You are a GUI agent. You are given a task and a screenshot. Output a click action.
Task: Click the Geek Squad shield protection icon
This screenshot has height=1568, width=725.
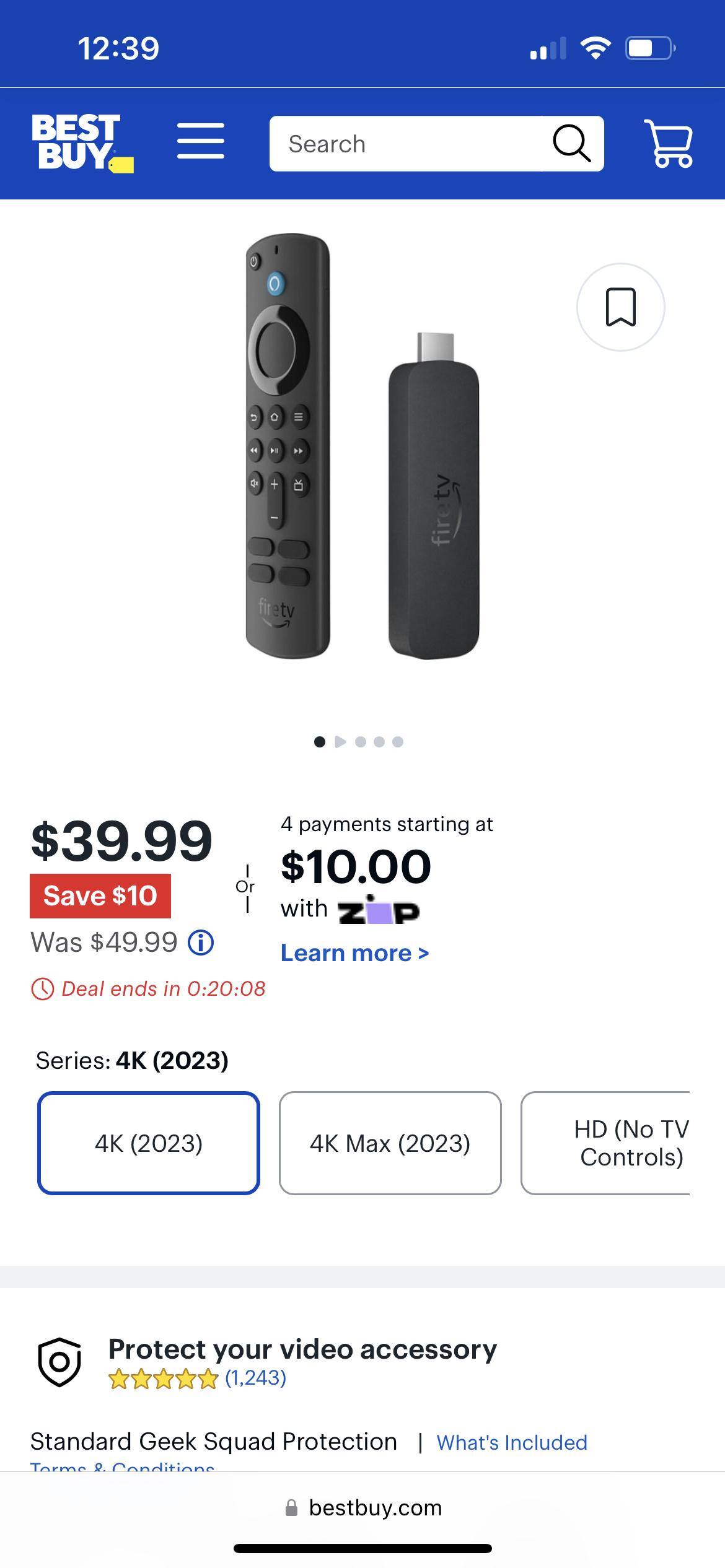point(59,1361)
